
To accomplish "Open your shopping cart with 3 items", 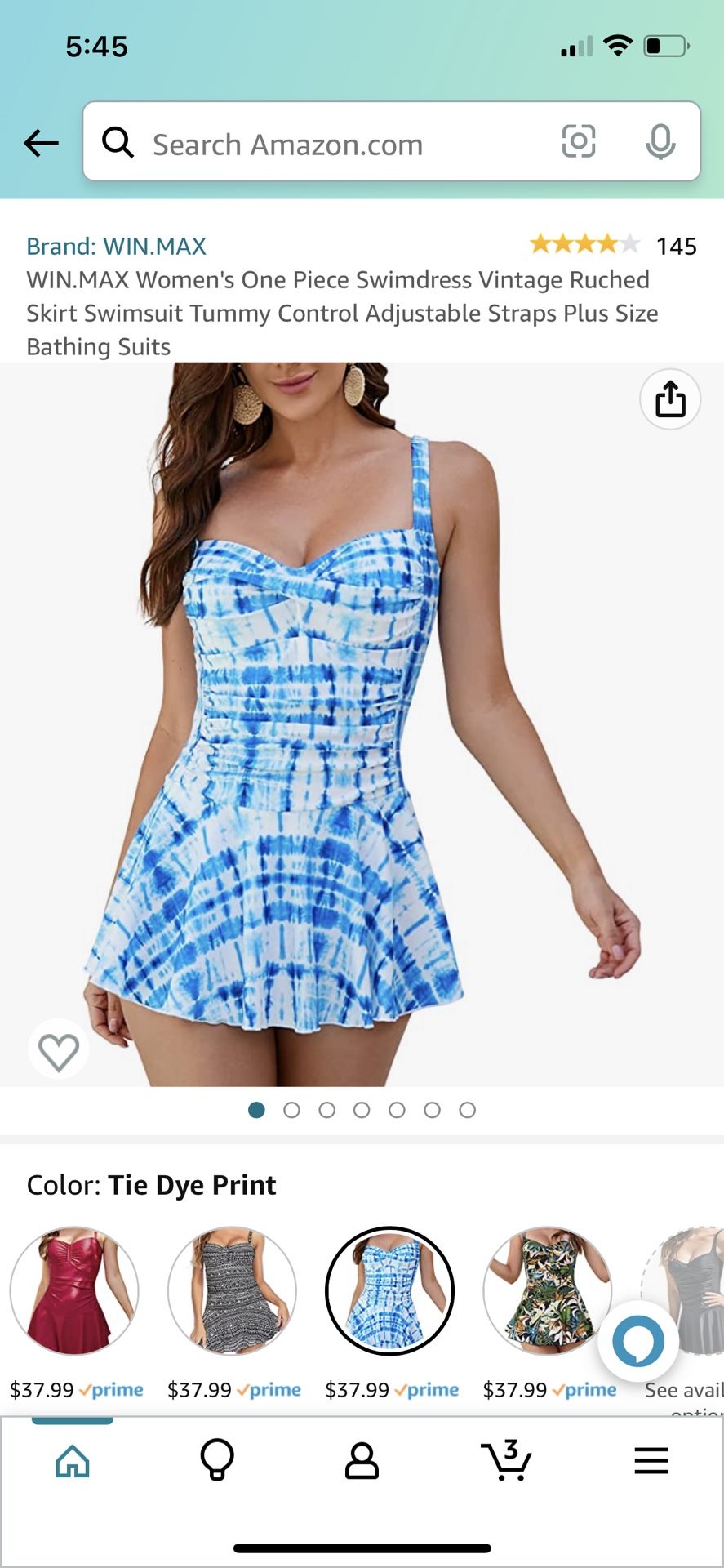I will pyautogui.click(x=506, y=1462).
